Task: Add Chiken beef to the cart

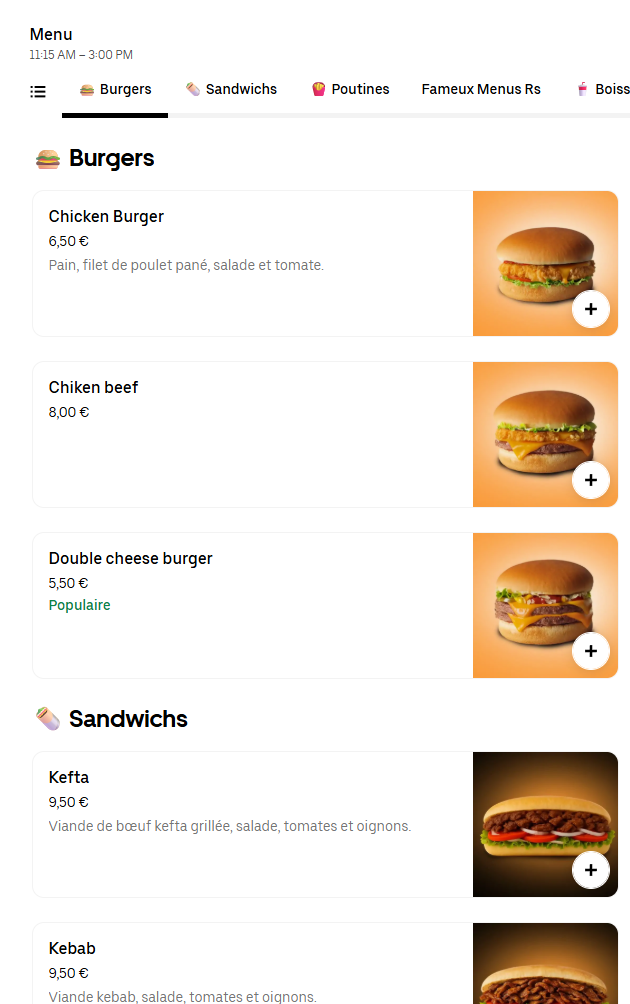Action: [x=590, y=480]
